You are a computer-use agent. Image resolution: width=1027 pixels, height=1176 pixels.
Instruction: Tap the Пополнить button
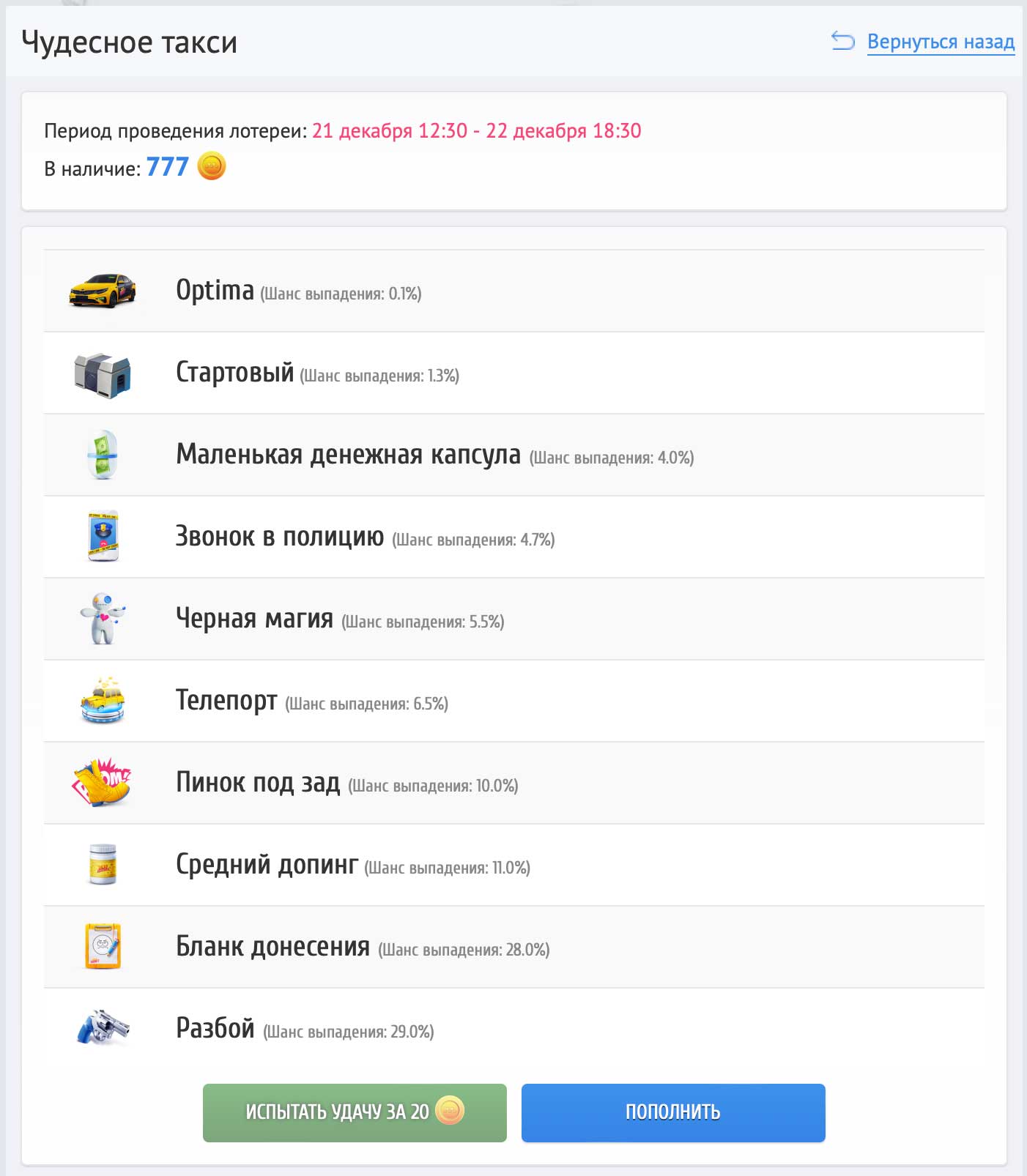click(672, 1112)
